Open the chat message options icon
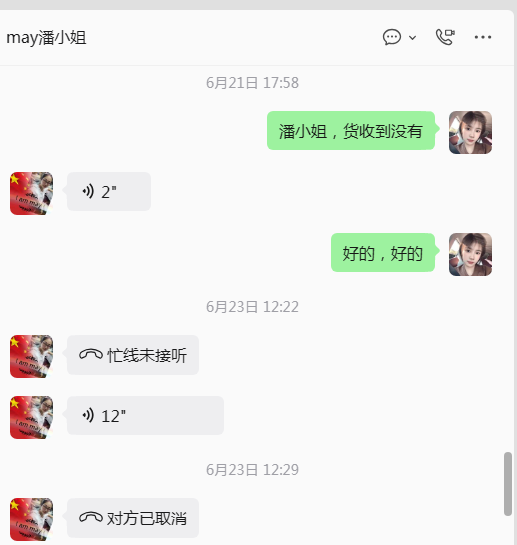This screenshot has height=545, width=517. 392,37
